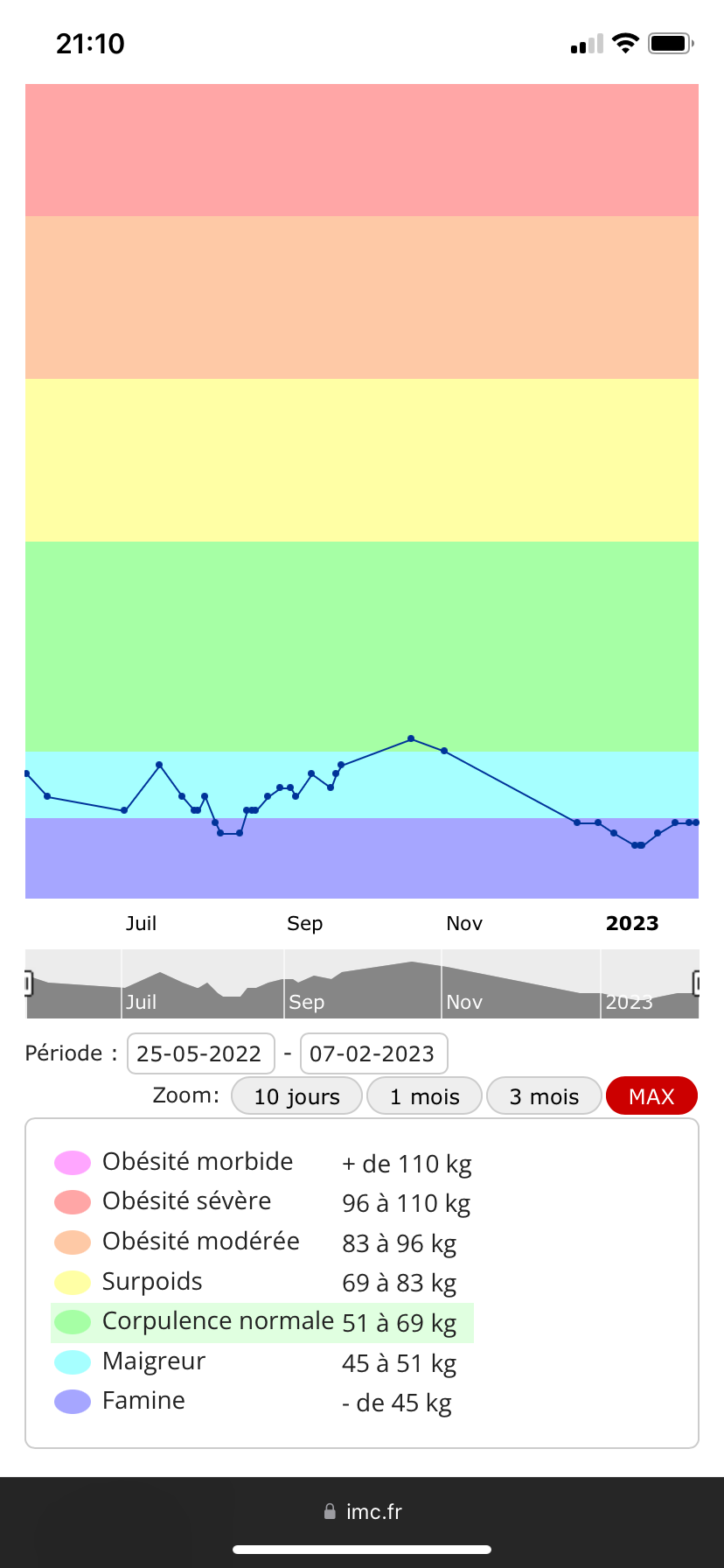The image size is (724, 1568).
Task: Edit the start date 25-05-2022
Action: (x=200, y=1053)
